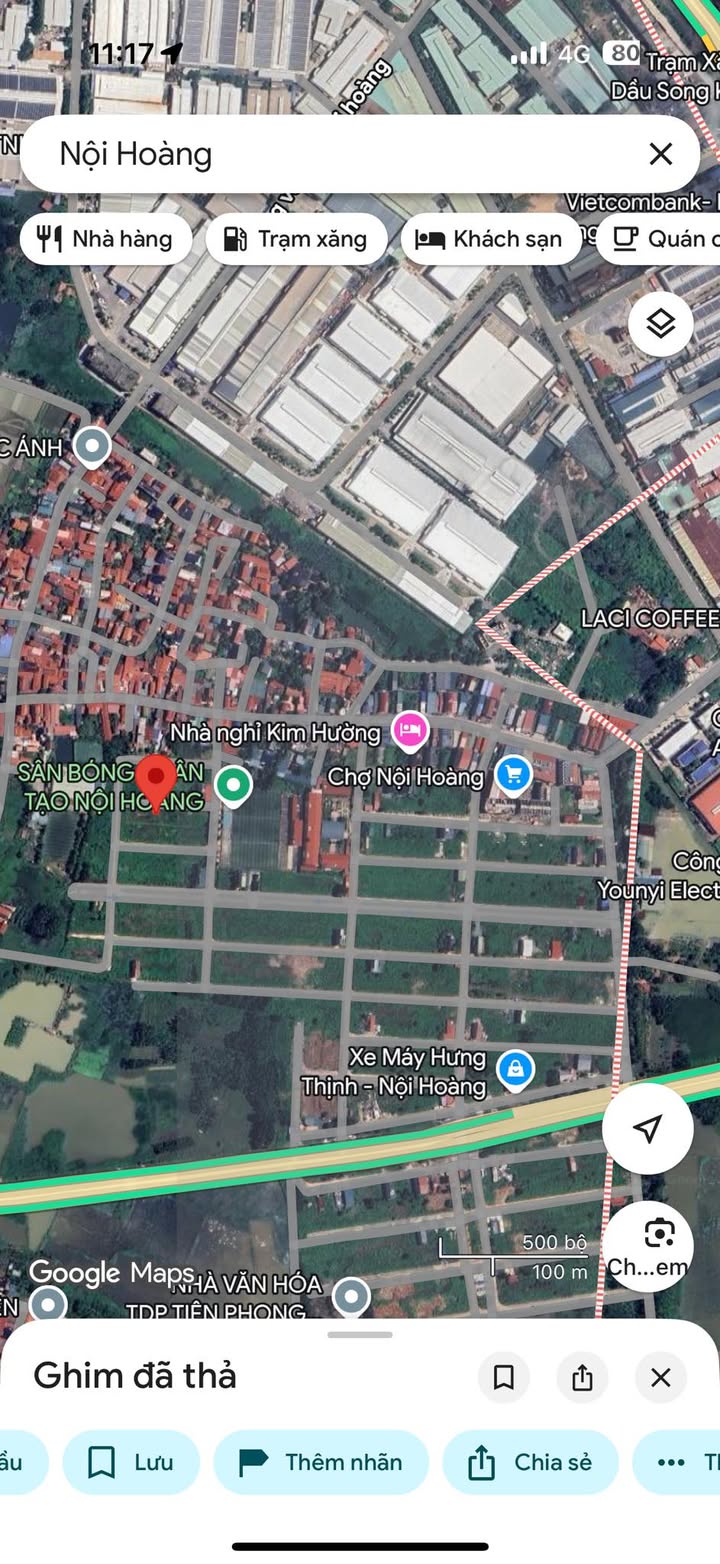Tap Thêm nhãn button

pyautogui.click(x=321, y=1462)
